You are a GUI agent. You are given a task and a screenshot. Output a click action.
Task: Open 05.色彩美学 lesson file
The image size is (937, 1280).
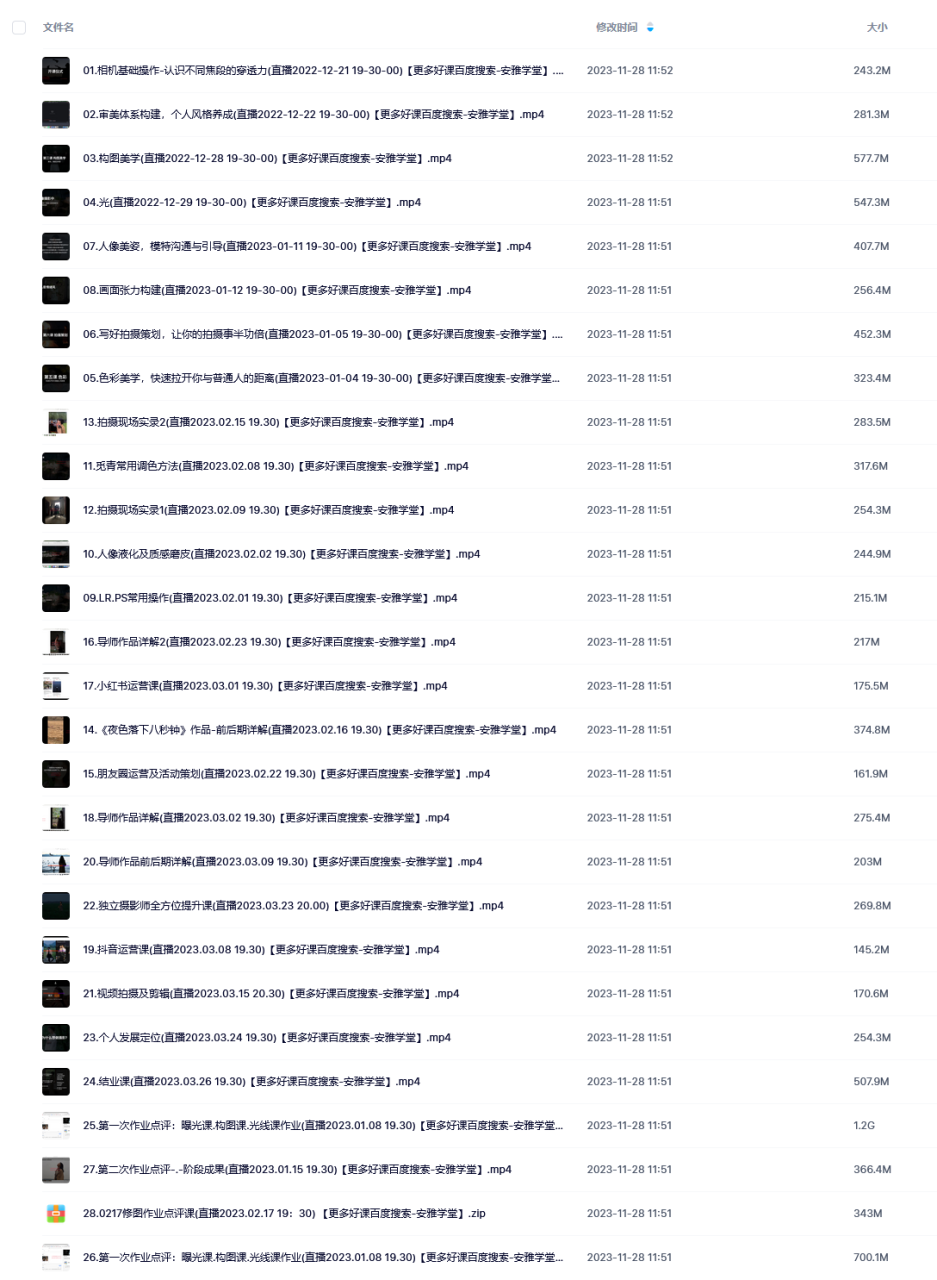tap(321, 379)
